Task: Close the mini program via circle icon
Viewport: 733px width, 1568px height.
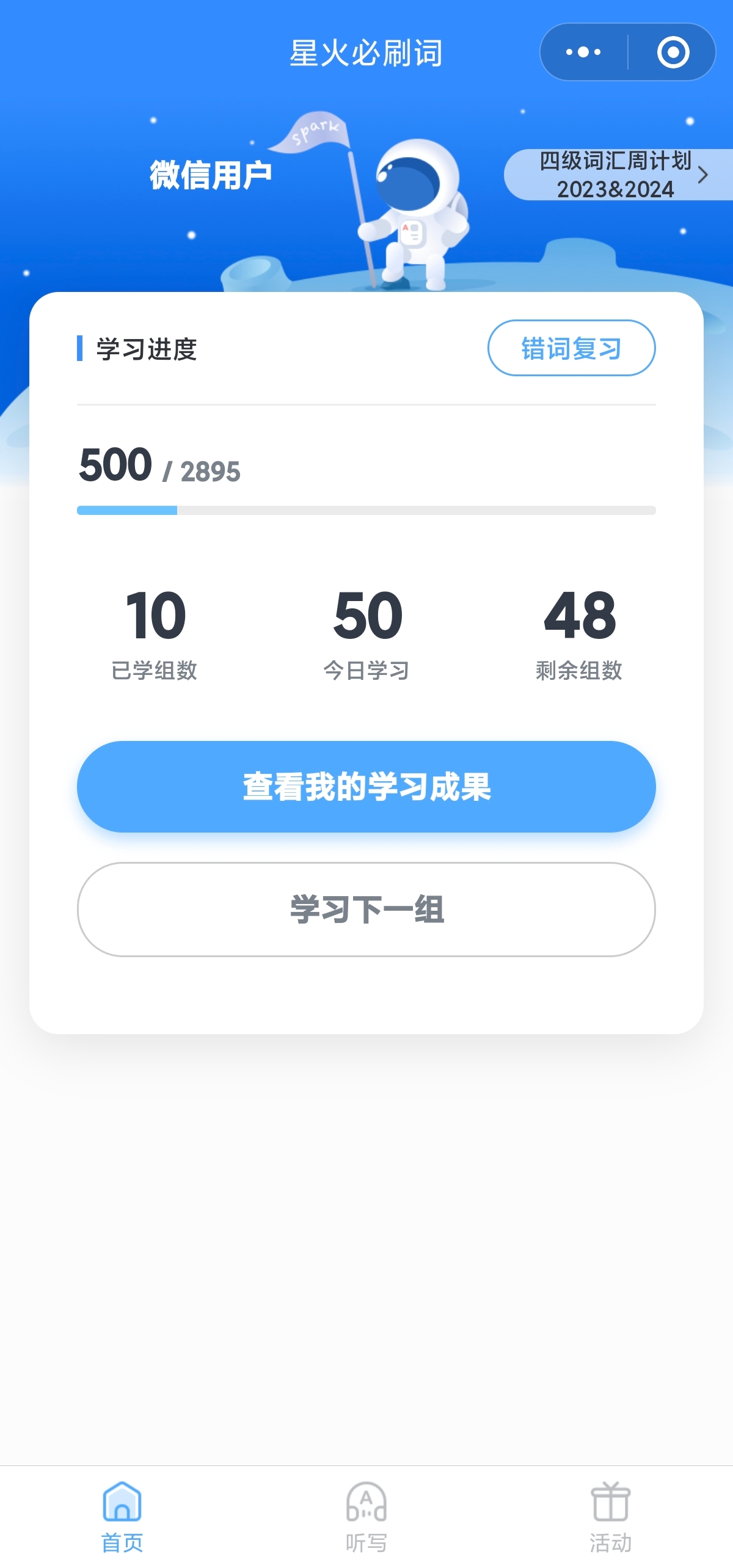Action: [673, 53]
